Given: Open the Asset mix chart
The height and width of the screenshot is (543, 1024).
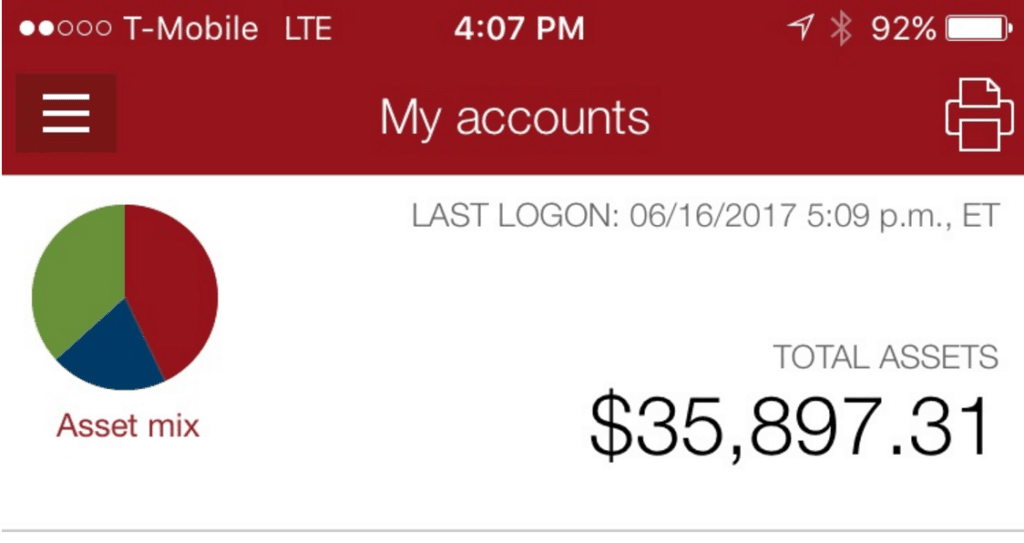Looking at the screenshot, I should (125, 297).
